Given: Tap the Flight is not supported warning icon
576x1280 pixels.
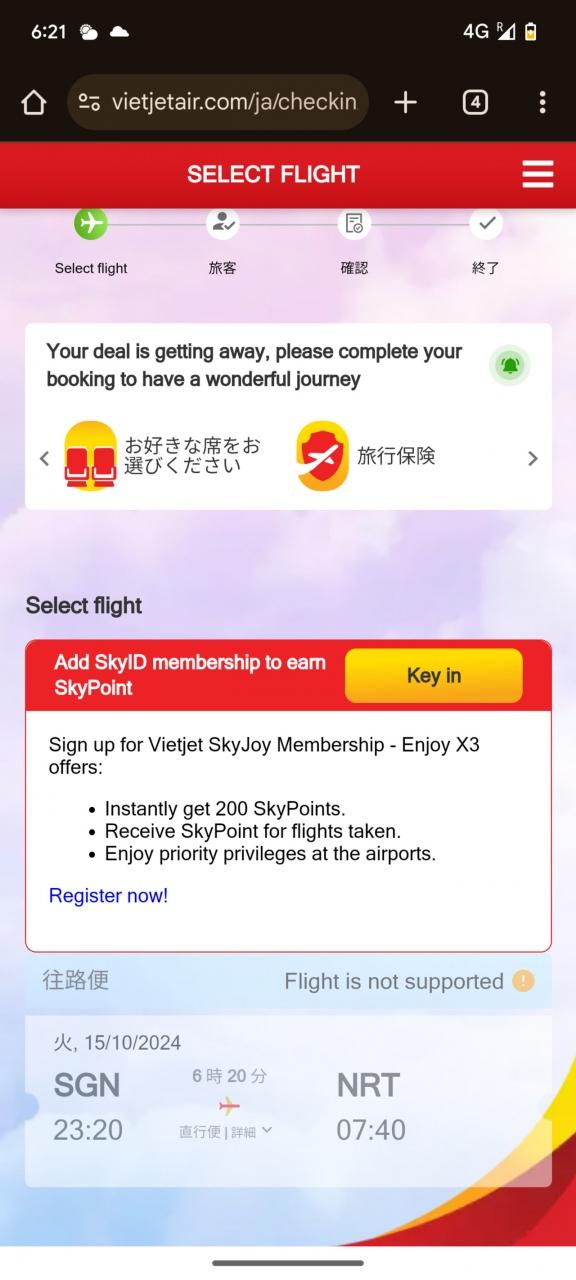Looking at the screenshot, I should (x=523, y=981).
